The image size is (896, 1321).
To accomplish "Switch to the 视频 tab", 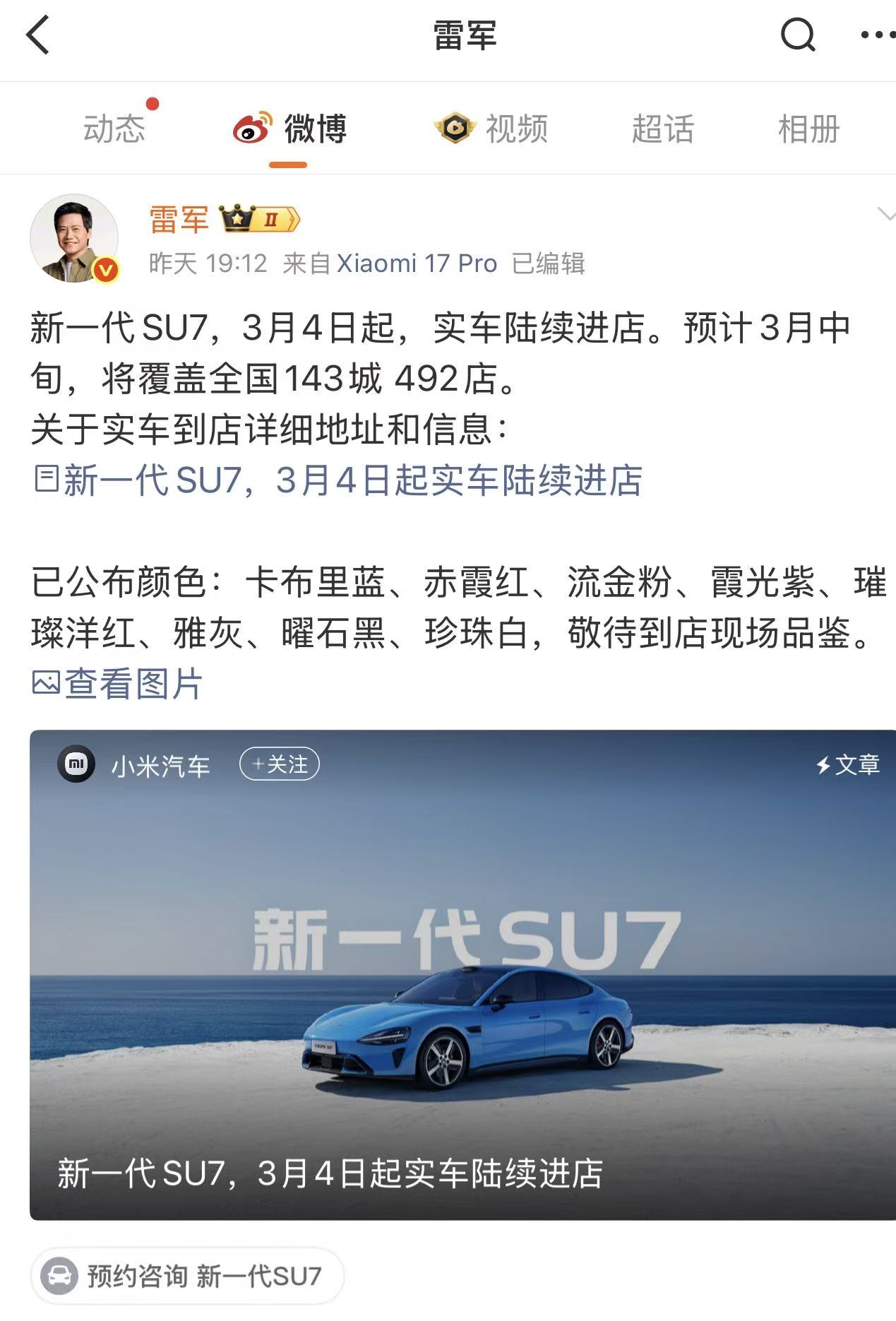I will pos(496,127).
